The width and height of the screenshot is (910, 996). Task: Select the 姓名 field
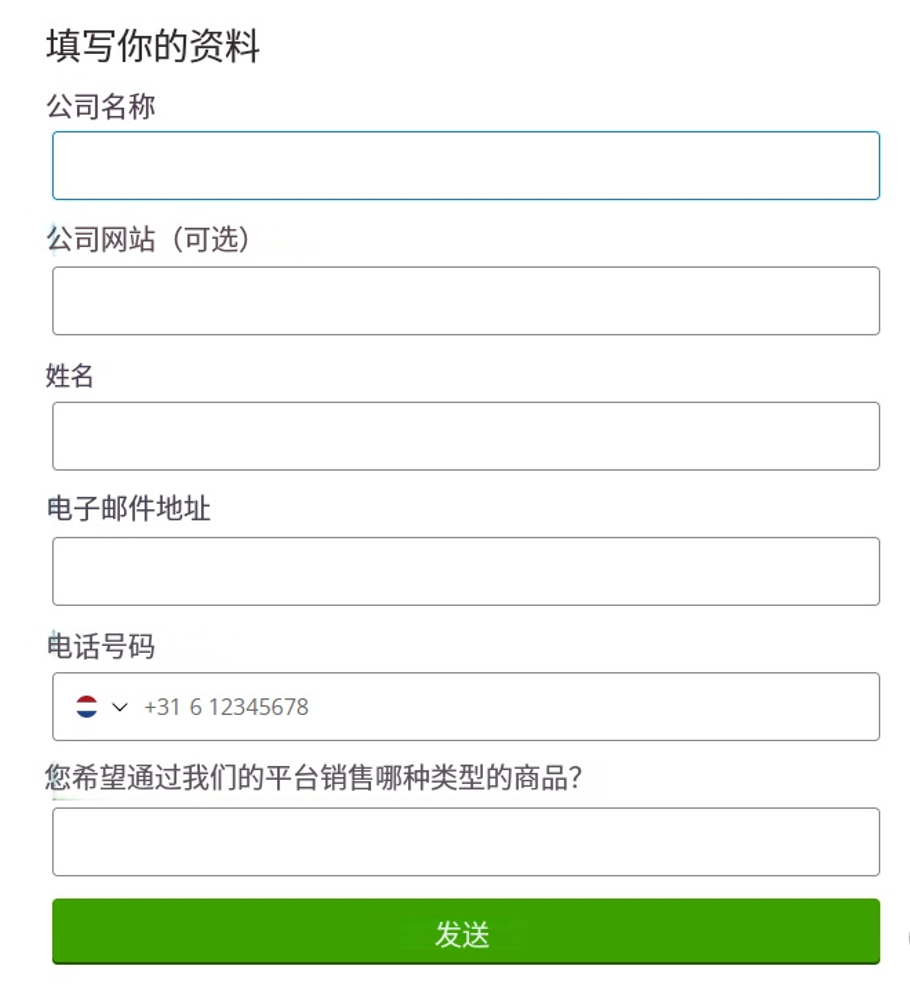coord(466,436)
